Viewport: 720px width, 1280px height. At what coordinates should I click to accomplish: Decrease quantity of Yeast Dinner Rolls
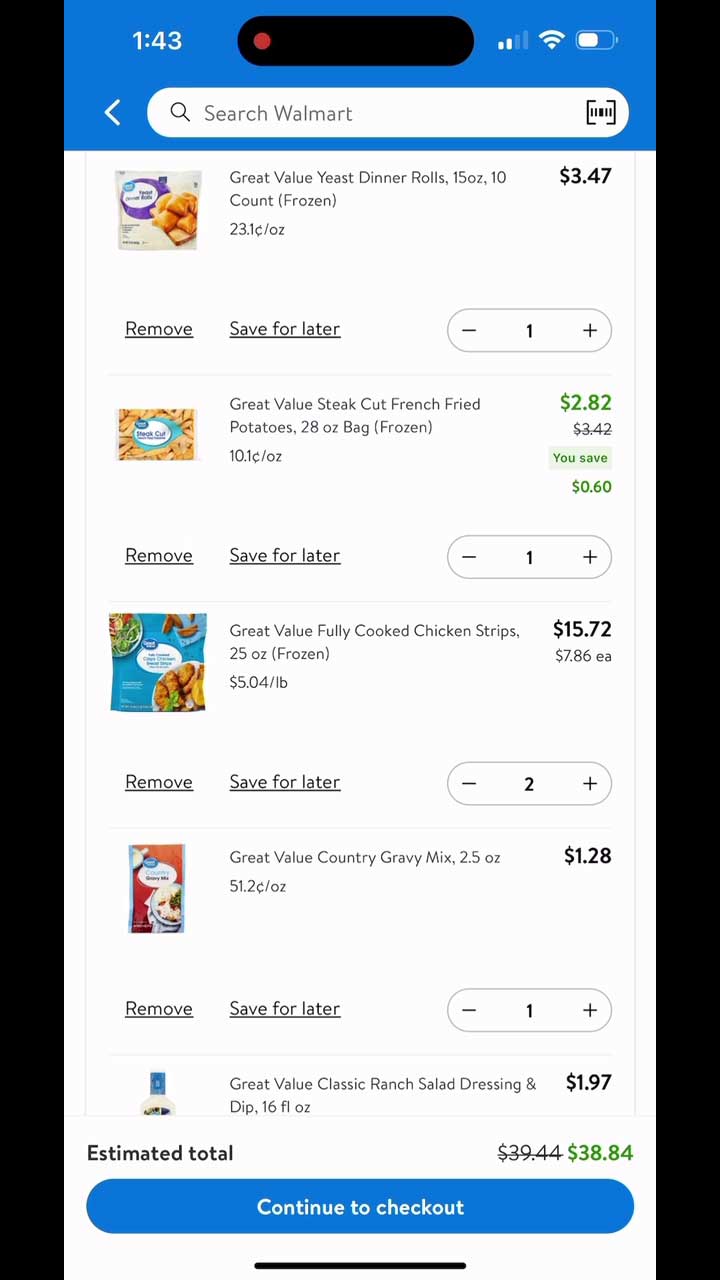[469, 331]
